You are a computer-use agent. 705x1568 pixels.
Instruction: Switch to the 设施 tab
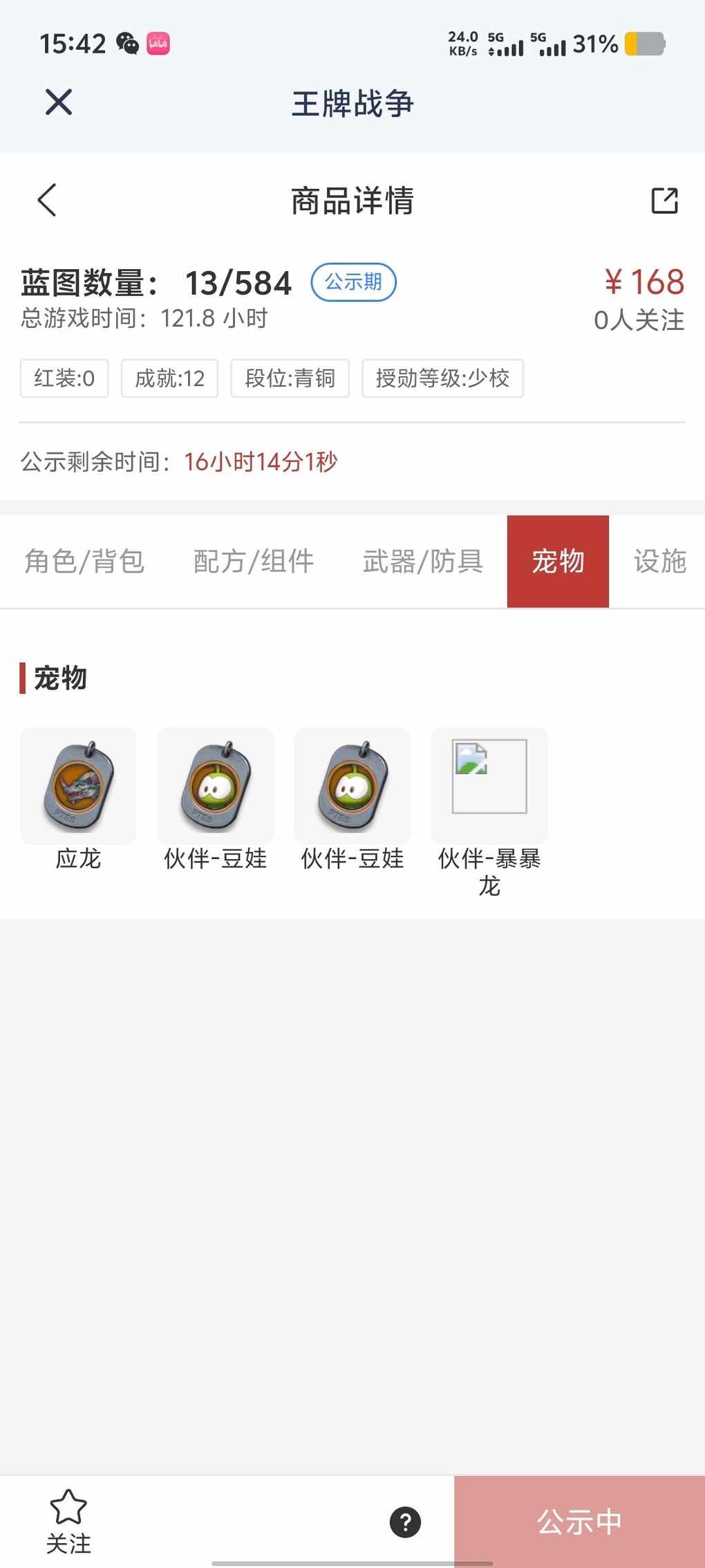click(x=659, y=561)
